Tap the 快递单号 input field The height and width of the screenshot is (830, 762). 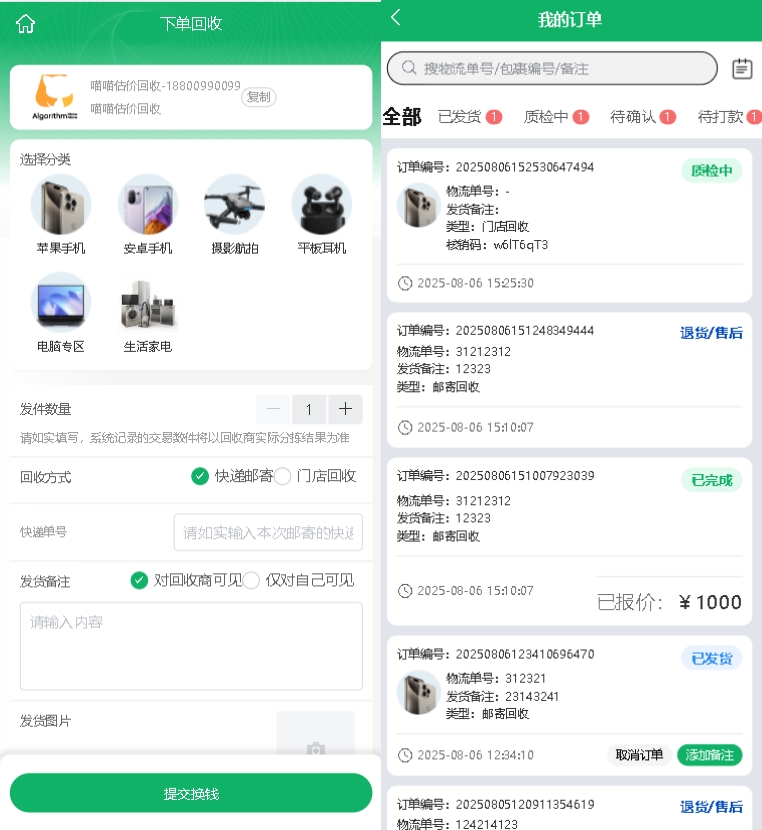click(267, 533)
